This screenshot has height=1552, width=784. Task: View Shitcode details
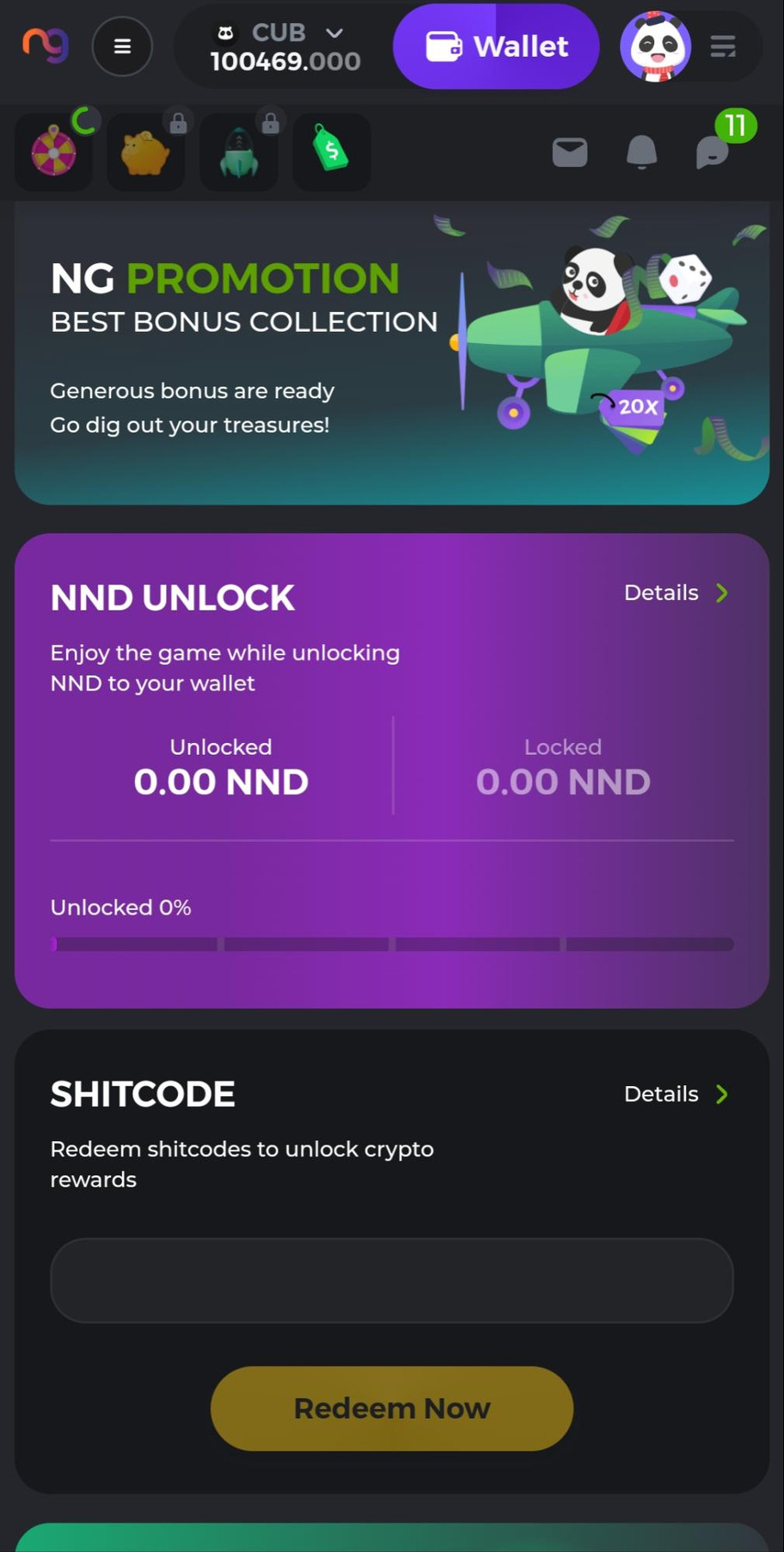coord(676,1095)
